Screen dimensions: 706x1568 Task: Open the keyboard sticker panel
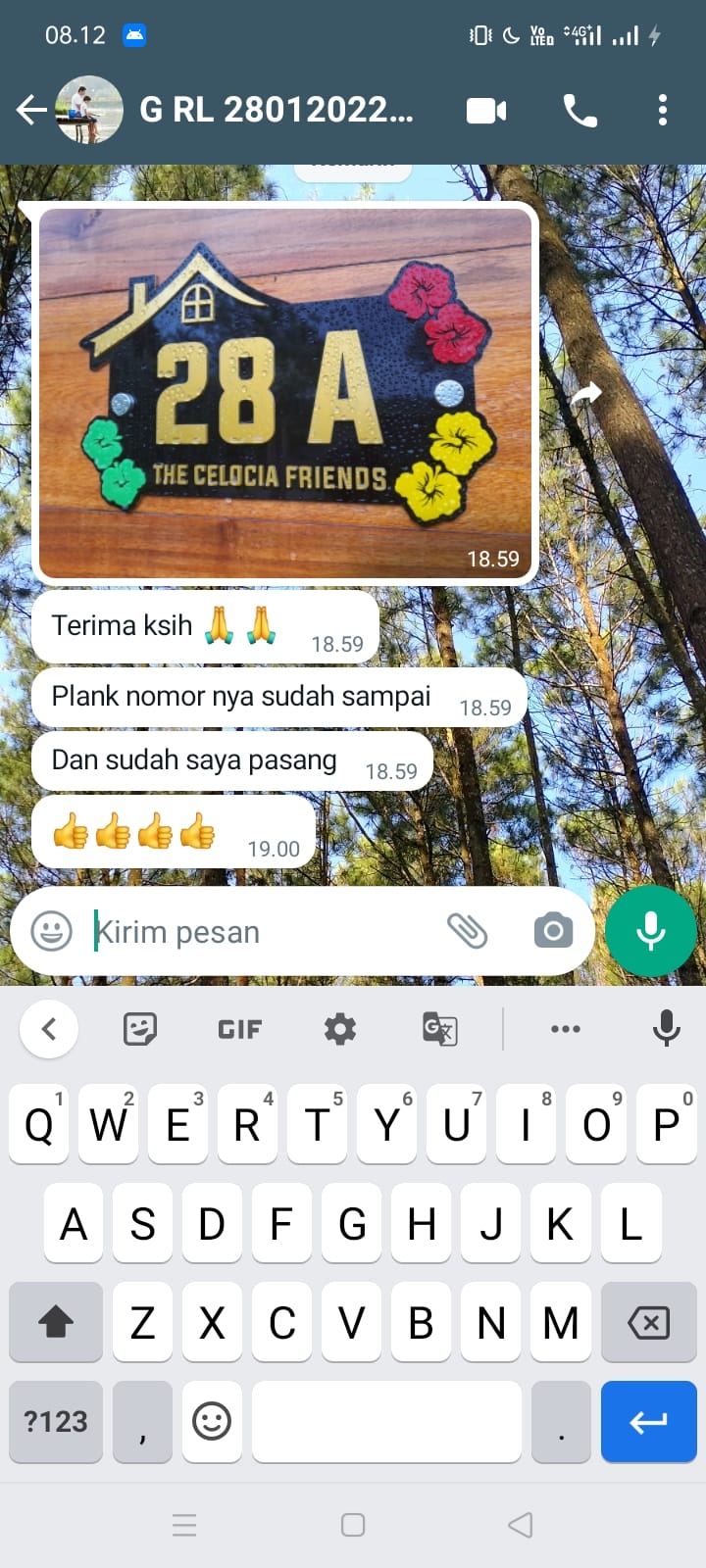[x=140, y=1029]
